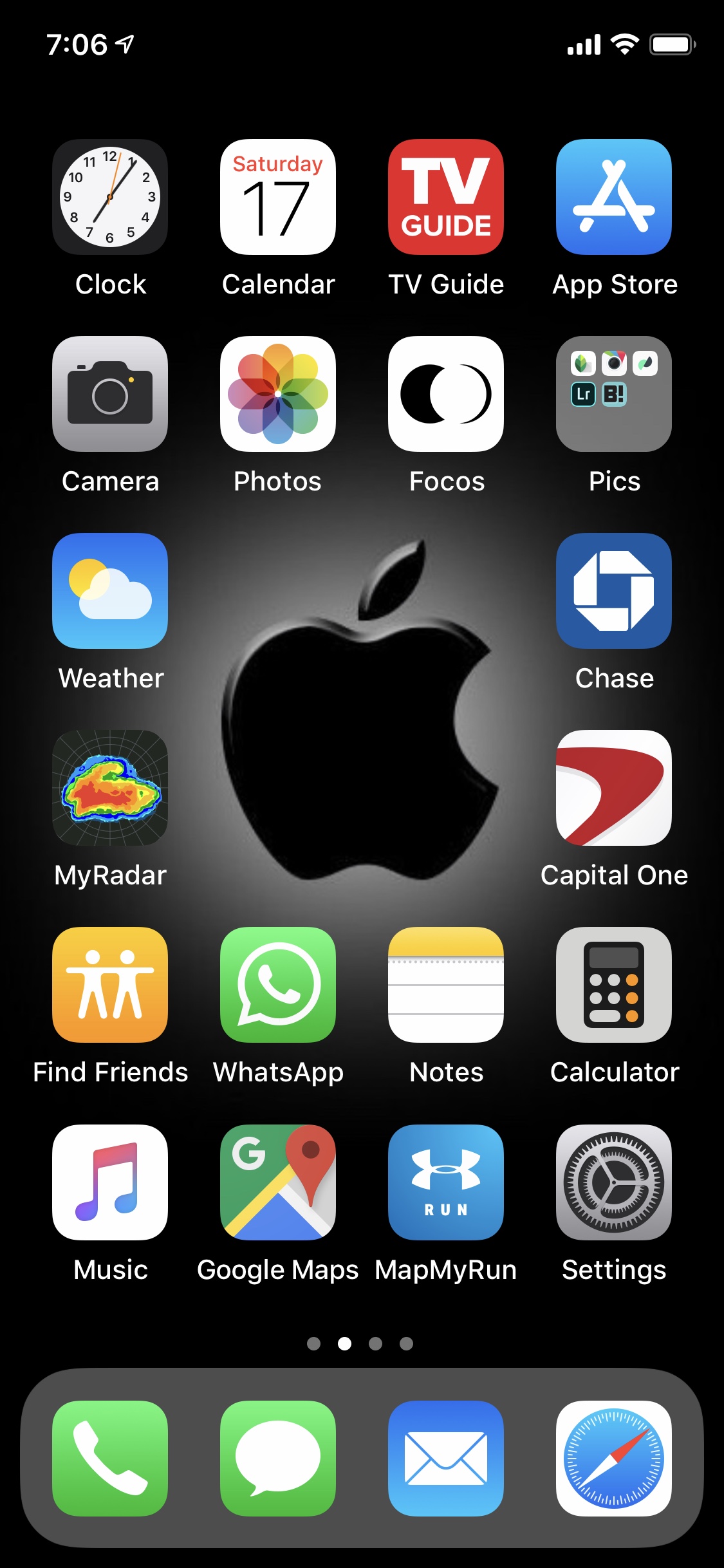Open TV Guide
724x1568 pixels.
(446, 197)
